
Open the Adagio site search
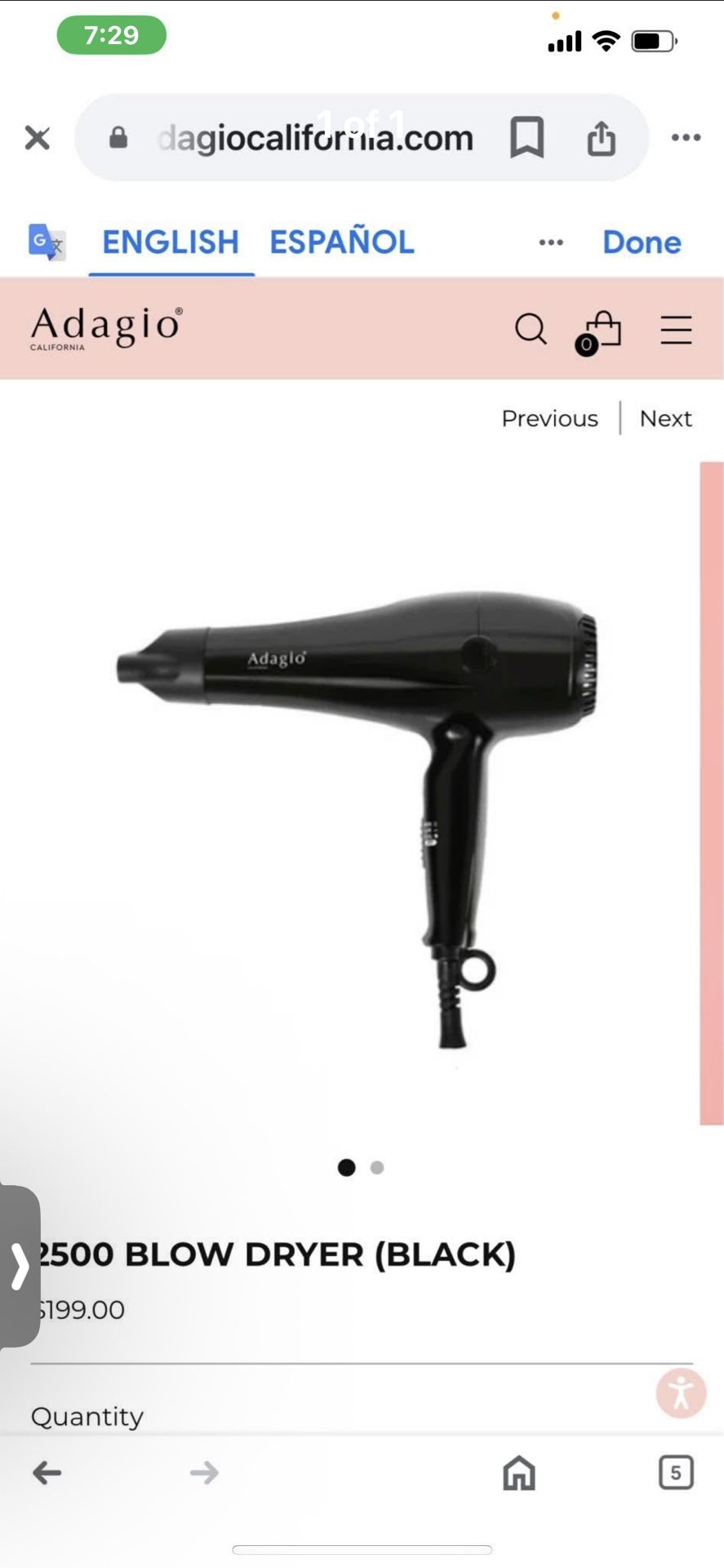(x=531, y=329)
